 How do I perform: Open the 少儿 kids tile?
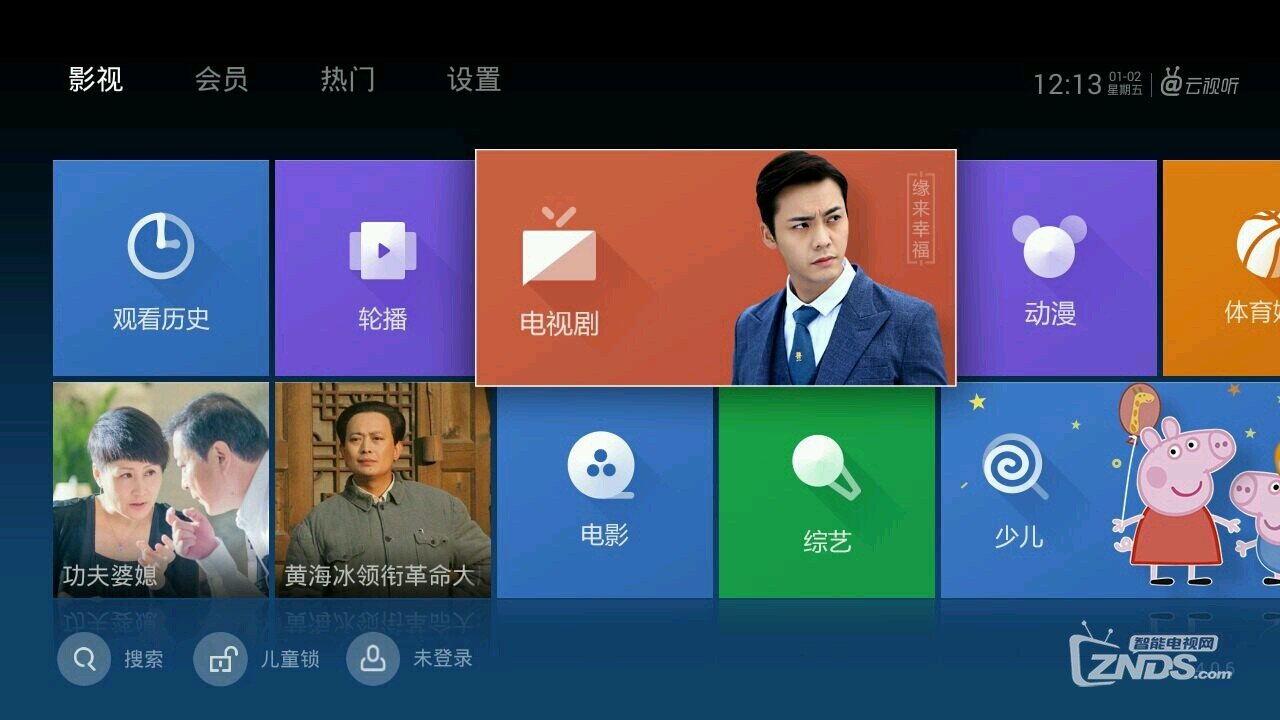tap(1100, 490)
